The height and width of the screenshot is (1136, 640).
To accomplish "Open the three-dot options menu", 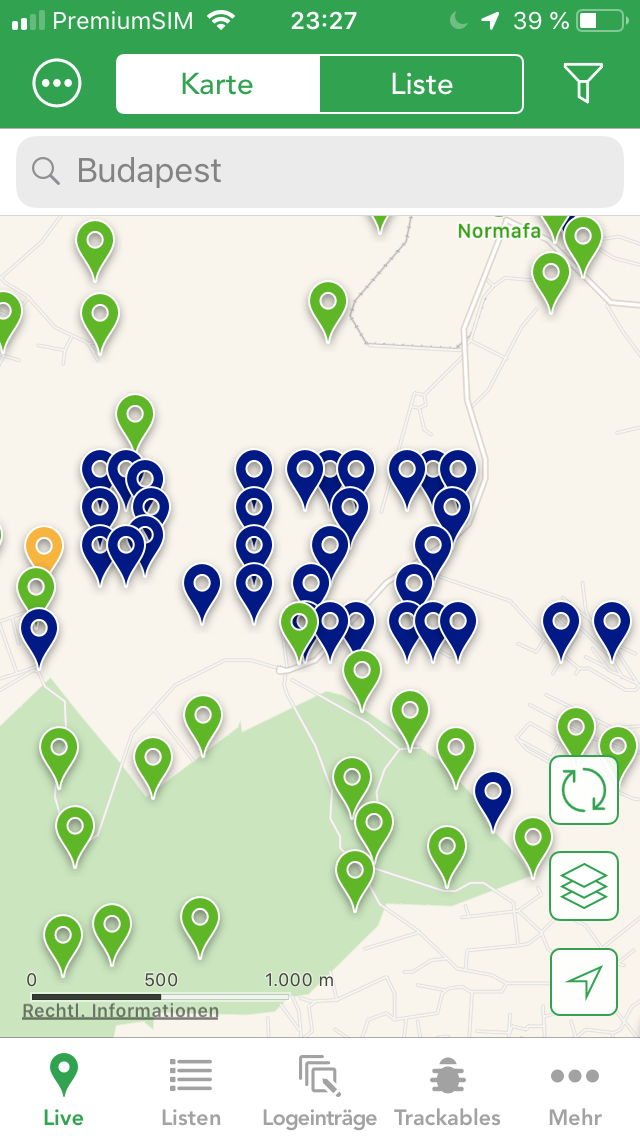I will 57,83.
